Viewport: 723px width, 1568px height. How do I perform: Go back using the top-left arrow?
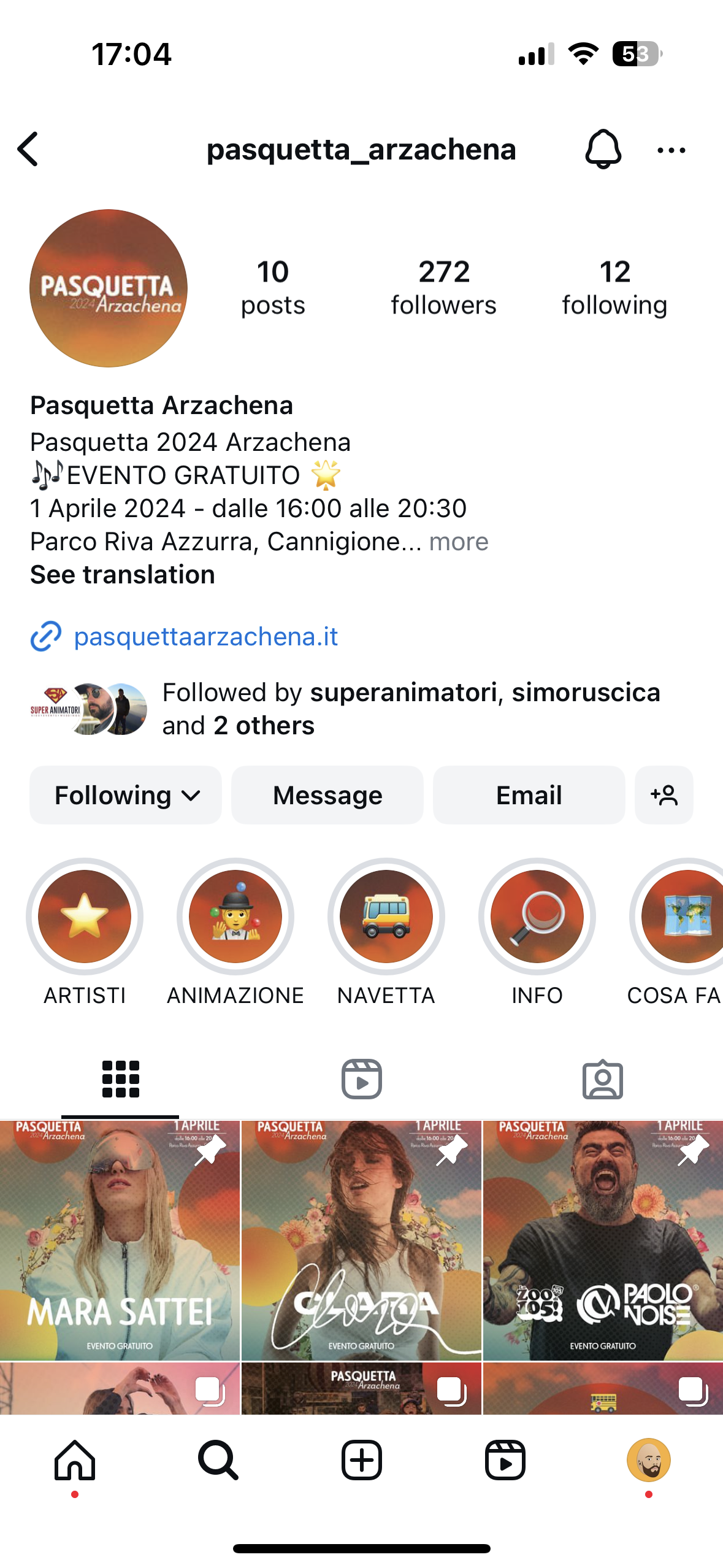click(28, 149)
